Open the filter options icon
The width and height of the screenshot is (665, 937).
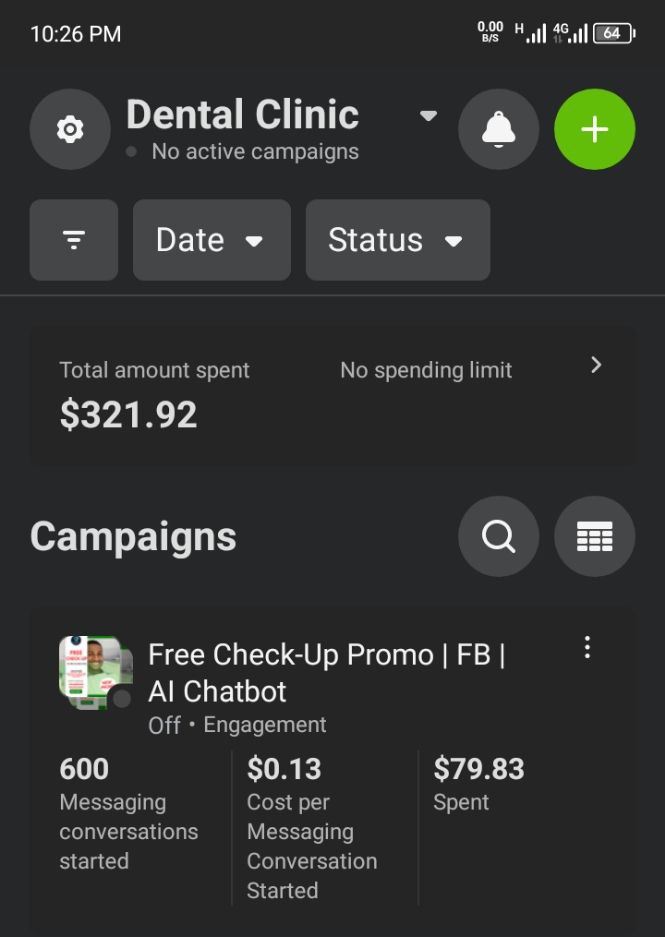coord(74,240)
